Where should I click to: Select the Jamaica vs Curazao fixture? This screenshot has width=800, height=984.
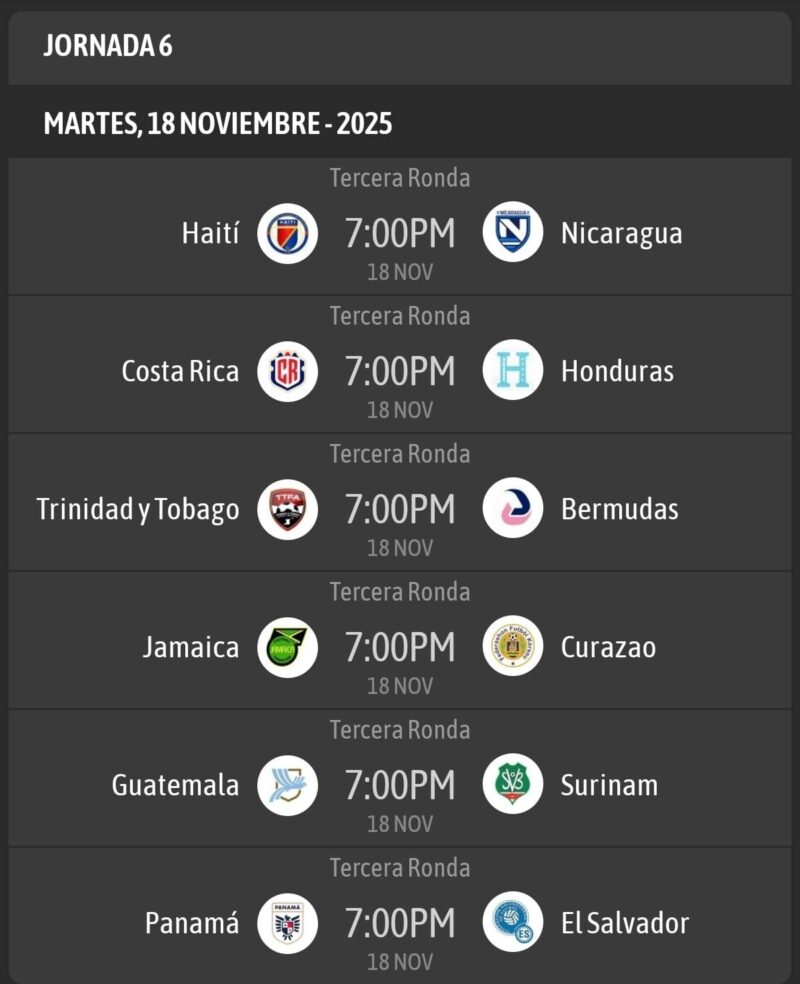point(400,647)
